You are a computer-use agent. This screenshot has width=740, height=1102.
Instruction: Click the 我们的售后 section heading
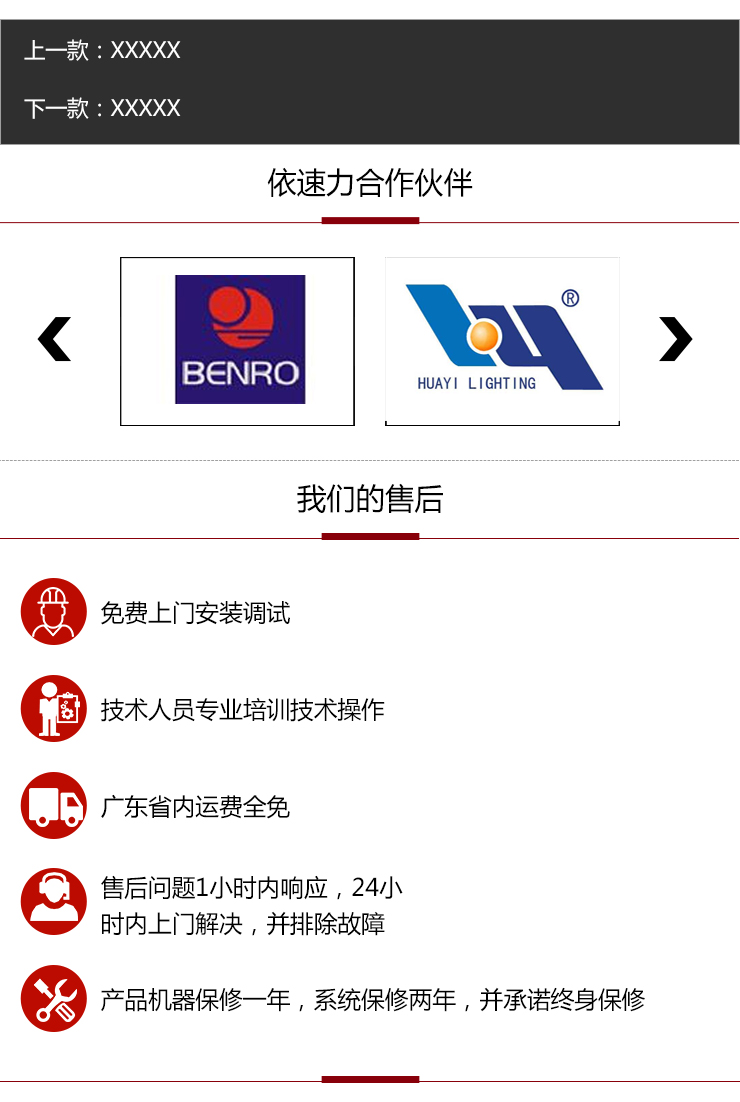[x=370, y=496]
